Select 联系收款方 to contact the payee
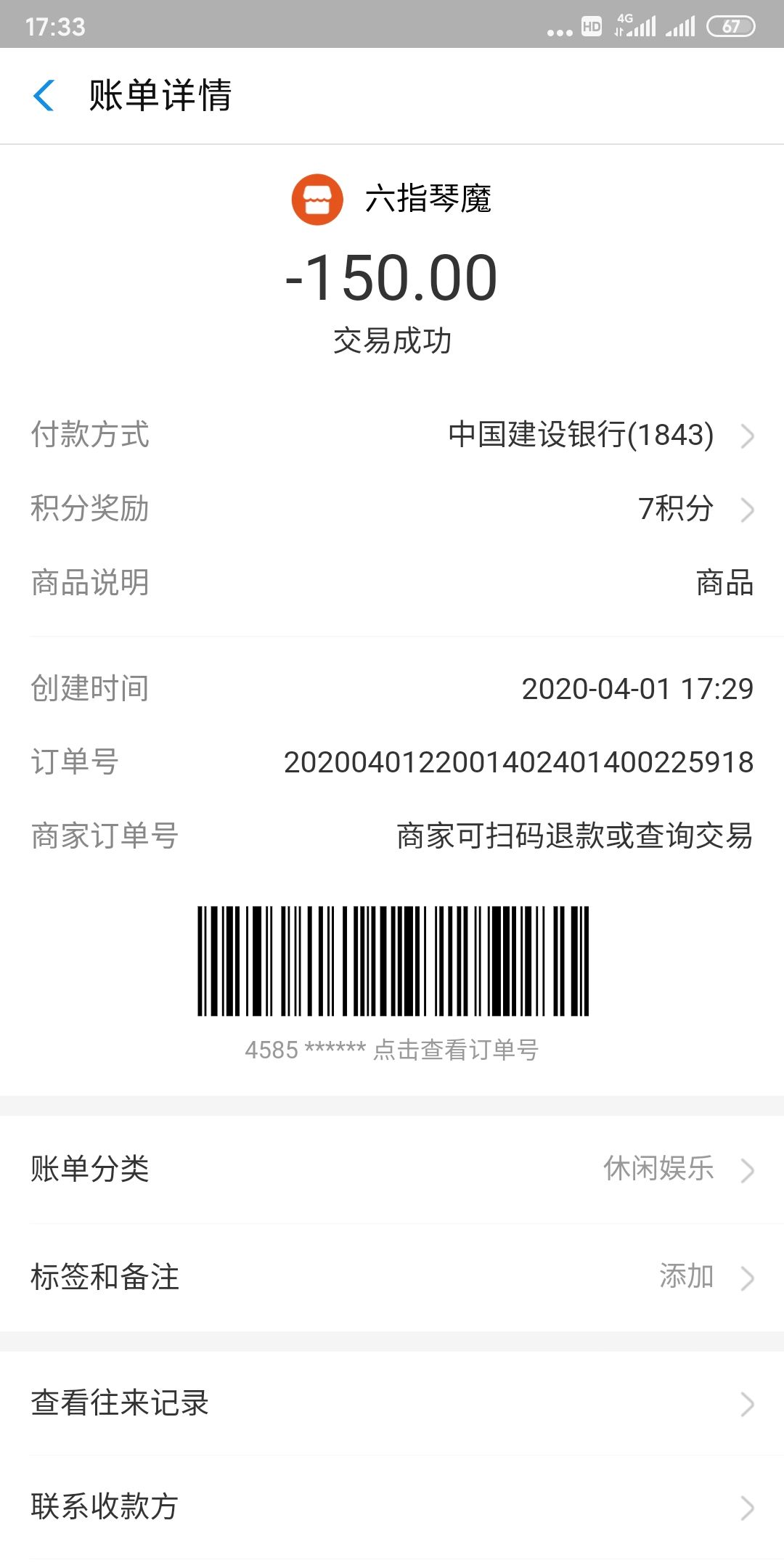 coord(392,1506)
